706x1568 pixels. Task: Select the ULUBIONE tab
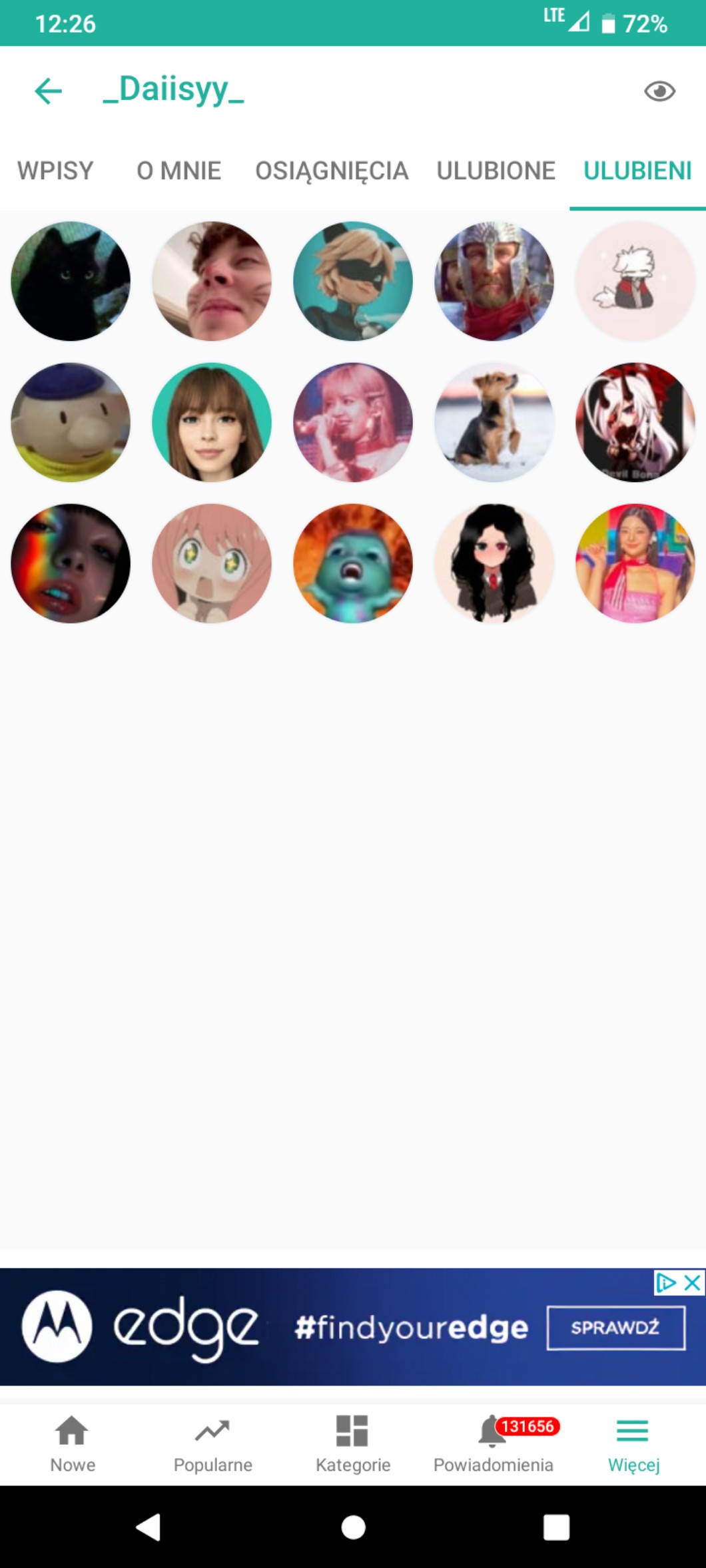coord(496,171)
